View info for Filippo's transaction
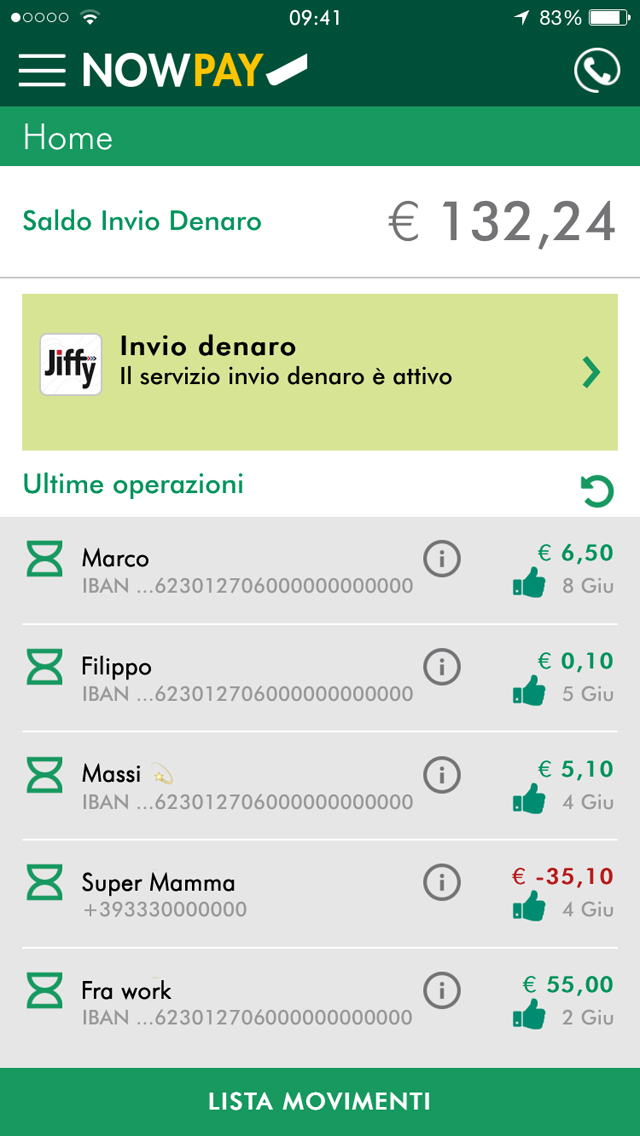640x1136 pixels. 441,666
